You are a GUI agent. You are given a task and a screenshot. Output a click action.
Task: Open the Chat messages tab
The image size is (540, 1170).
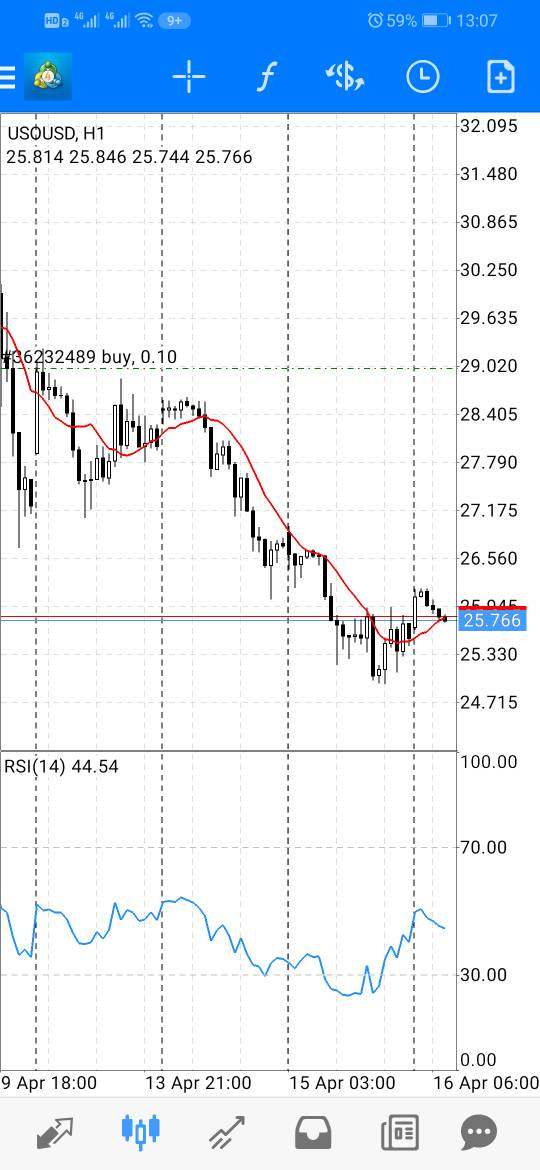pyautogui.click(x=479, y=1133)
